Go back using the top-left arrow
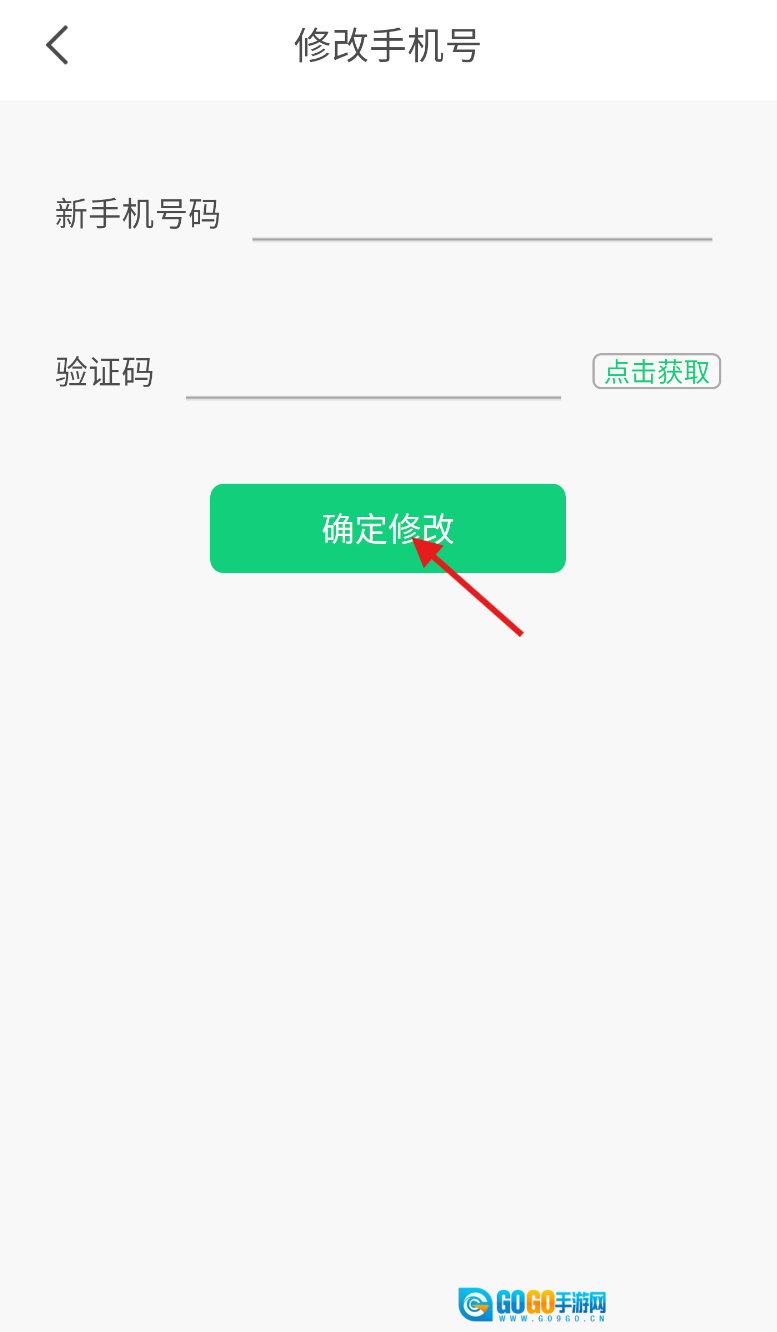The width and height of the screenshot is (777, 1332). pos(58,46)
